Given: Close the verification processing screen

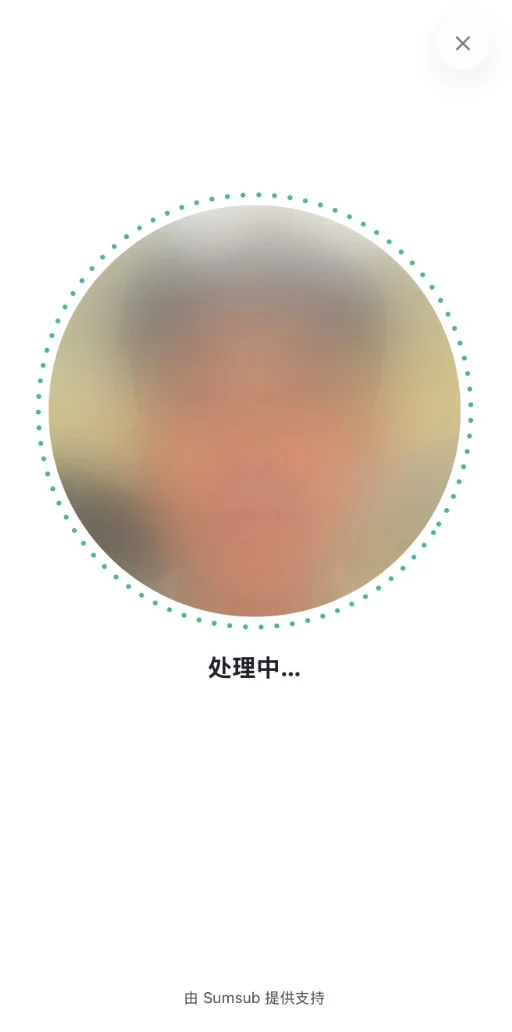Looking at the screenshot, I should pos(463,43).
